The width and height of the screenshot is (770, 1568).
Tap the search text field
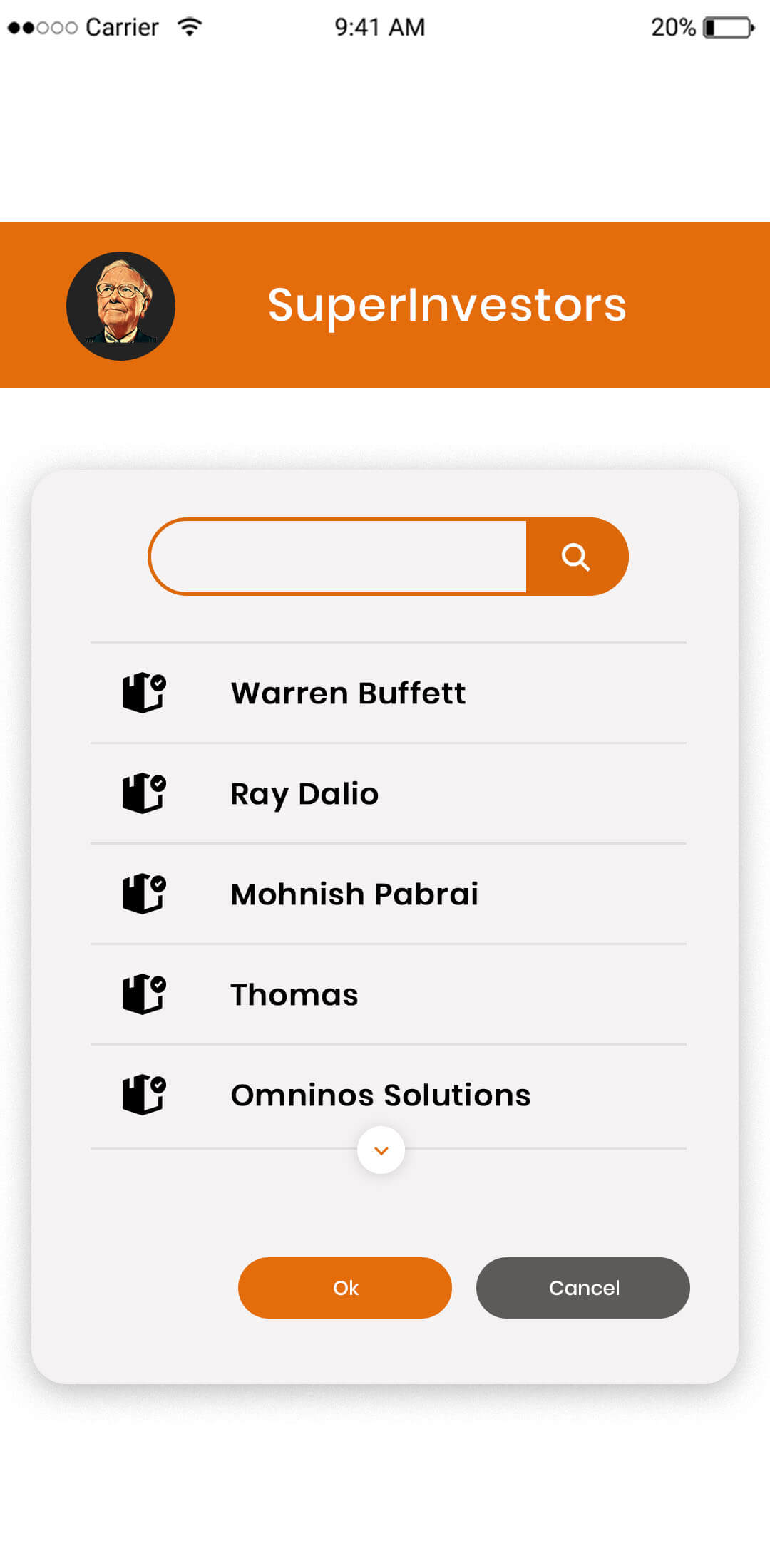click(339, 557)
